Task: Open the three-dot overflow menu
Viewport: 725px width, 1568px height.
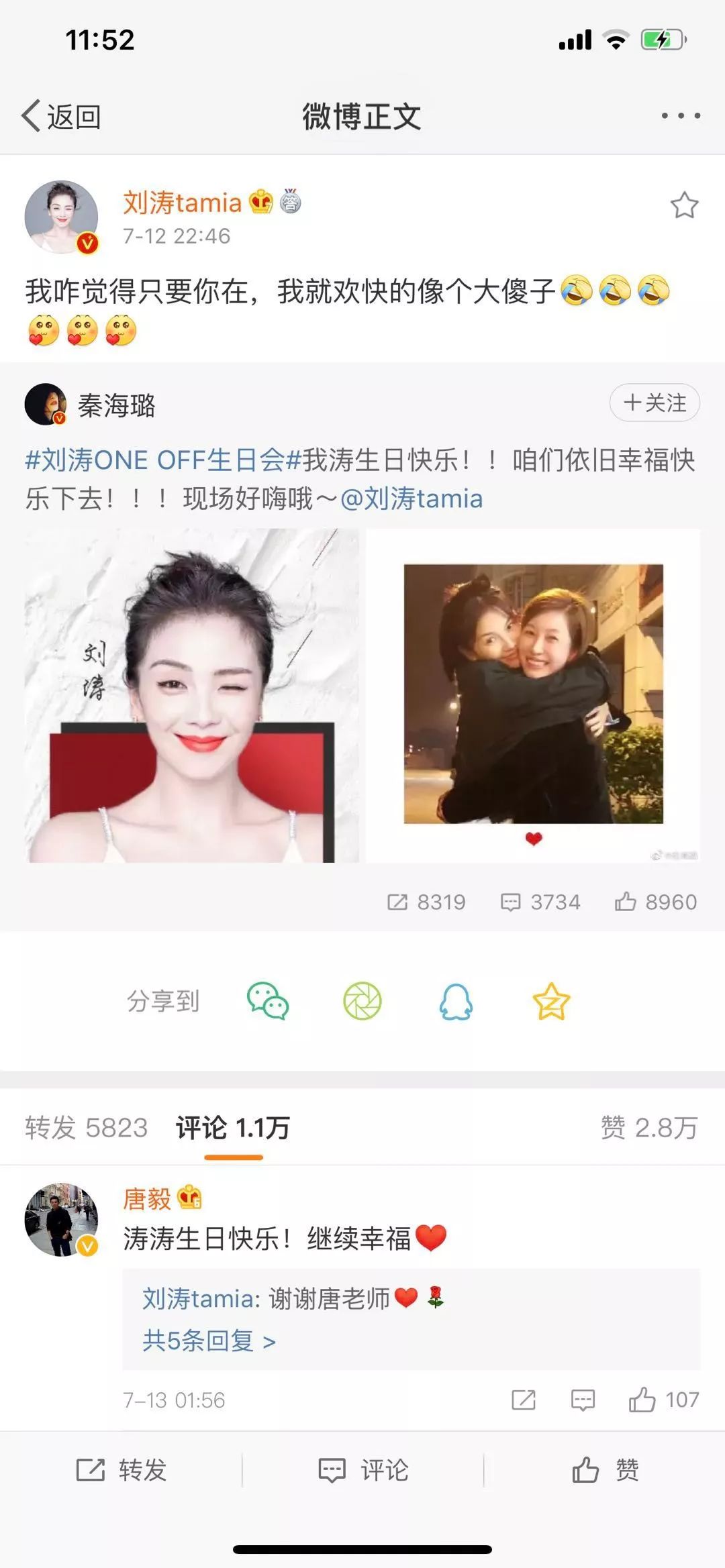Action: (x=680, y=116)
